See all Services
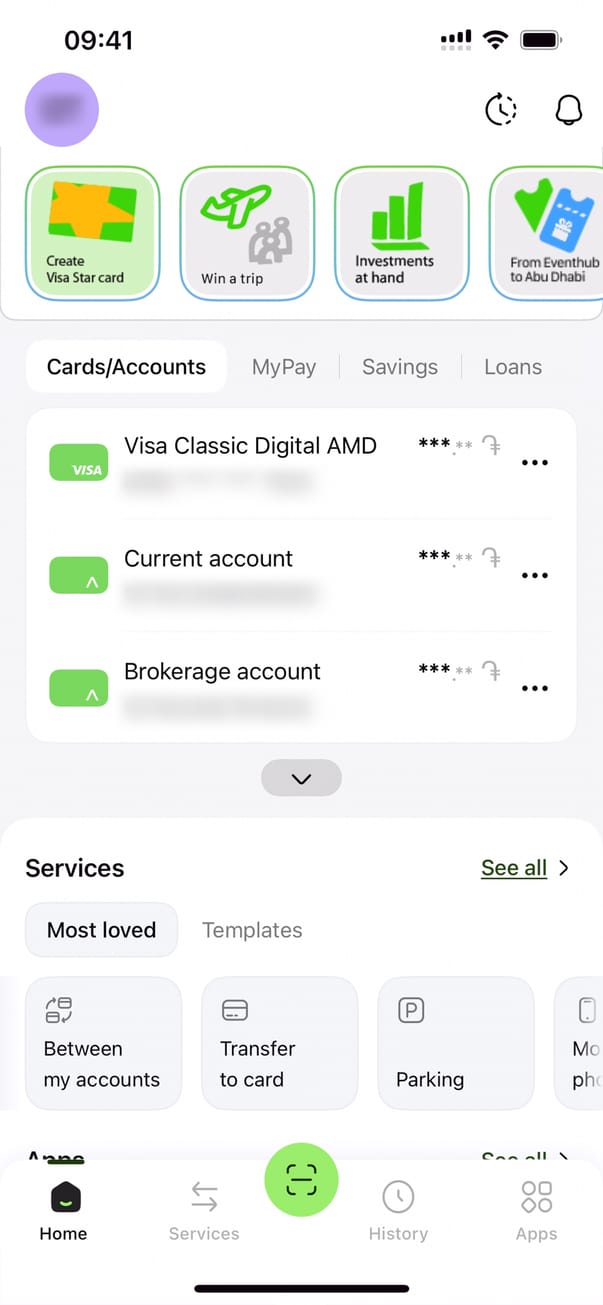The height and width of the screenshot is (1305, 603). click(x=524, y=868)
